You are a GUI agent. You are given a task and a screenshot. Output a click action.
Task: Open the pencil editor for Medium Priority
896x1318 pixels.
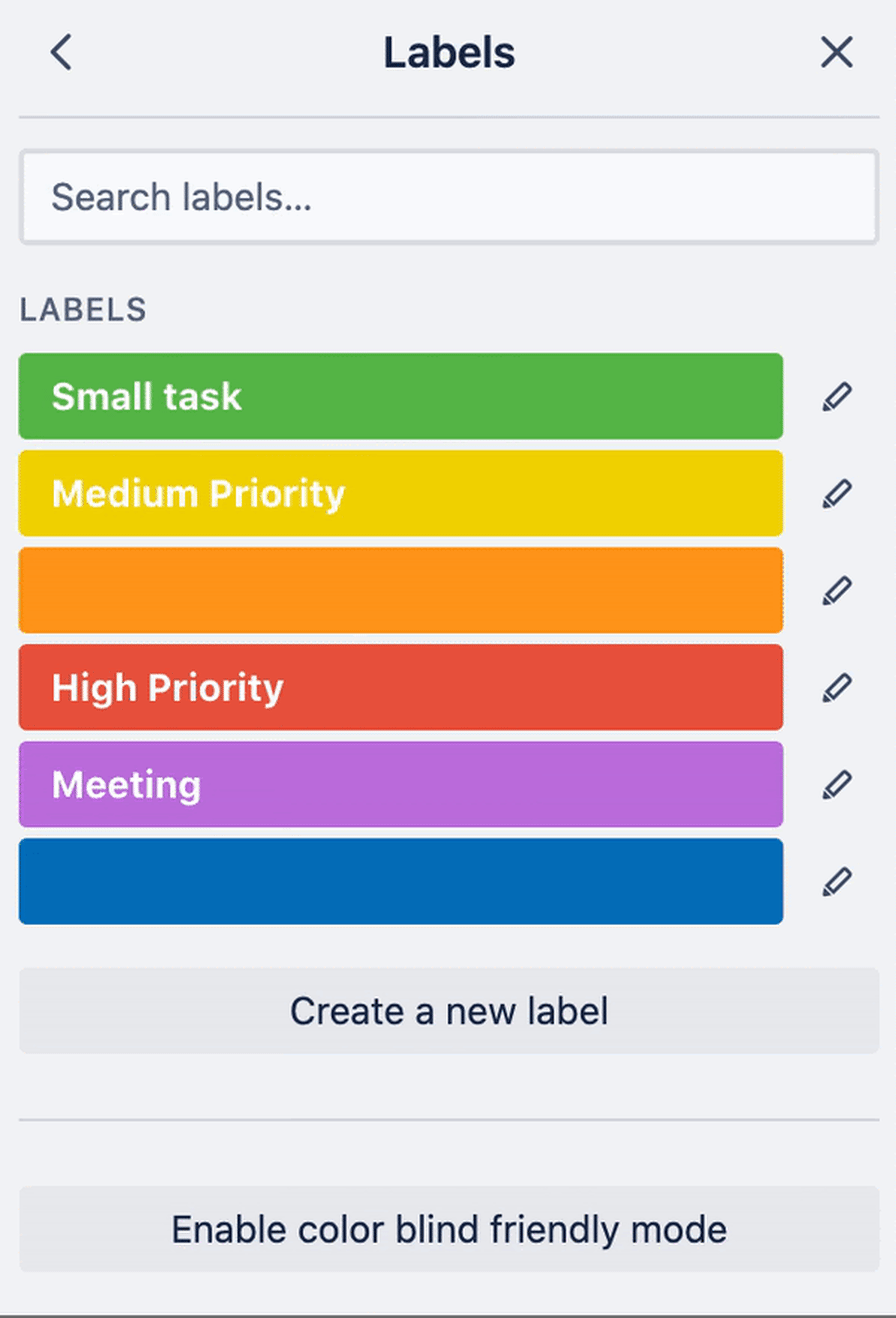[x=839, y=493]
